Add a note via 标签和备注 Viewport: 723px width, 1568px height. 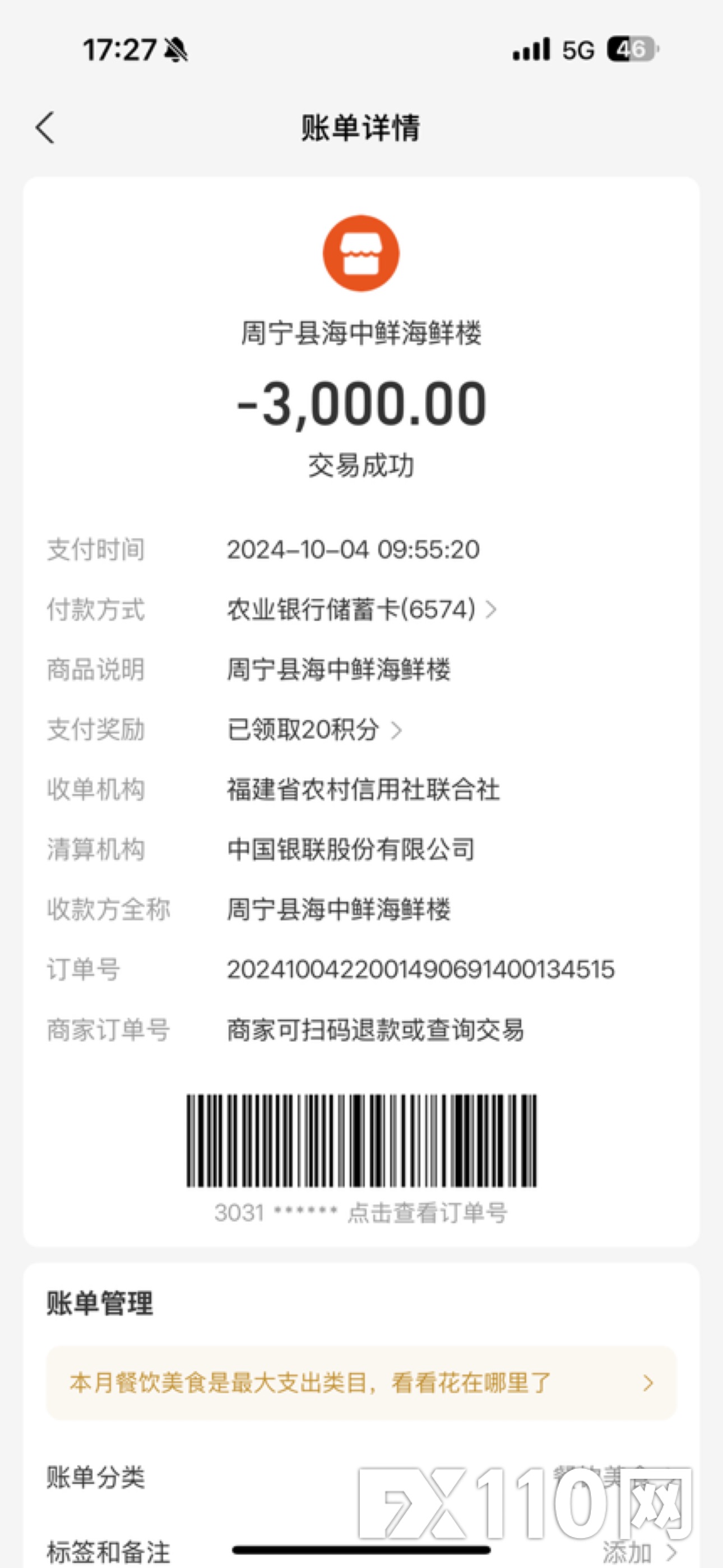pos(361,1551)
